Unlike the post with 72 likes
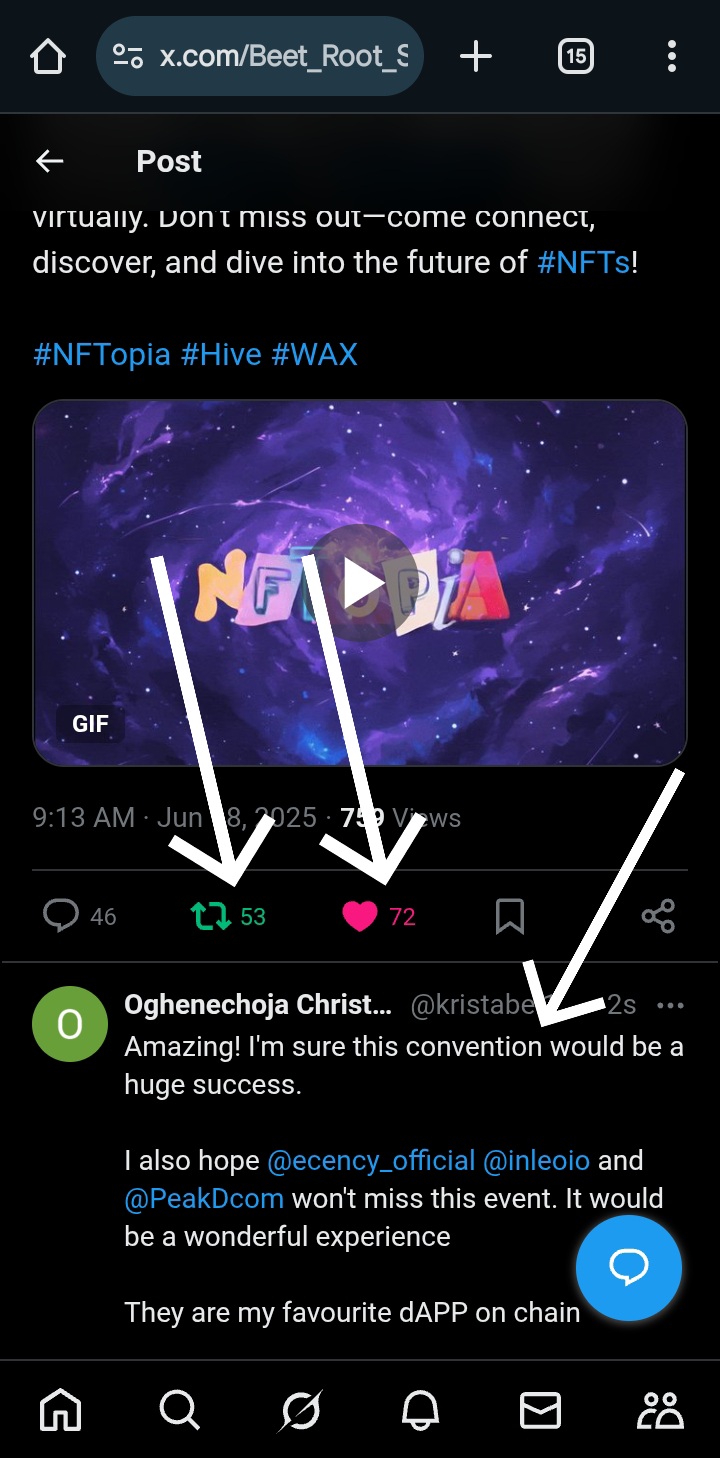Viewport: 720px width, 1458px height. 360,915
